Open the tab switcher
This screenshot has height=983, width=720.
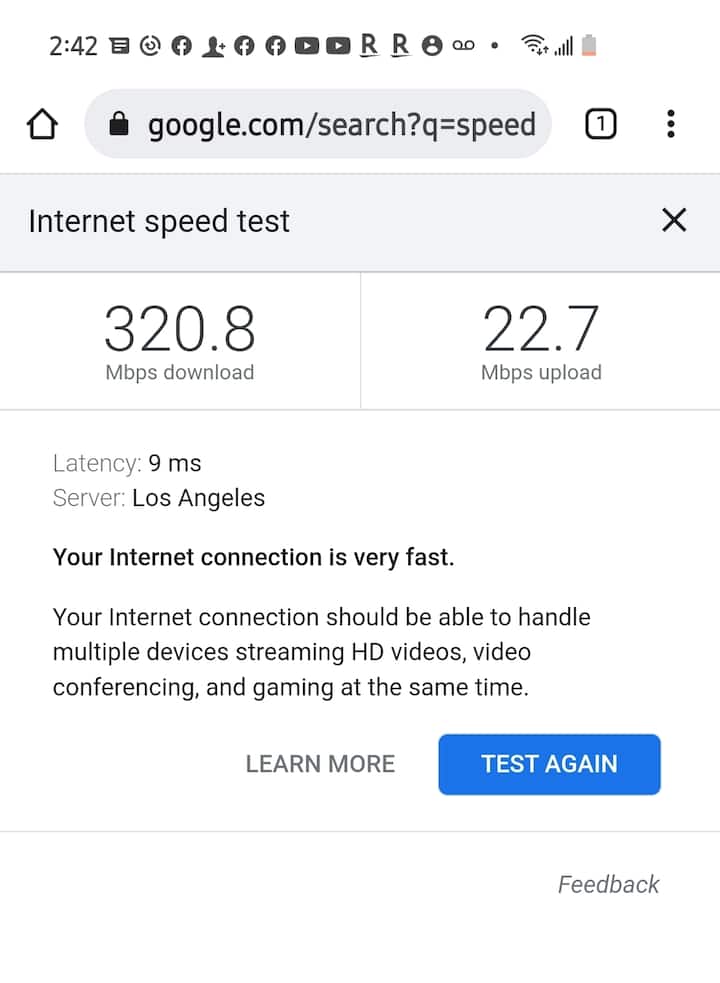tap(600, 125)
